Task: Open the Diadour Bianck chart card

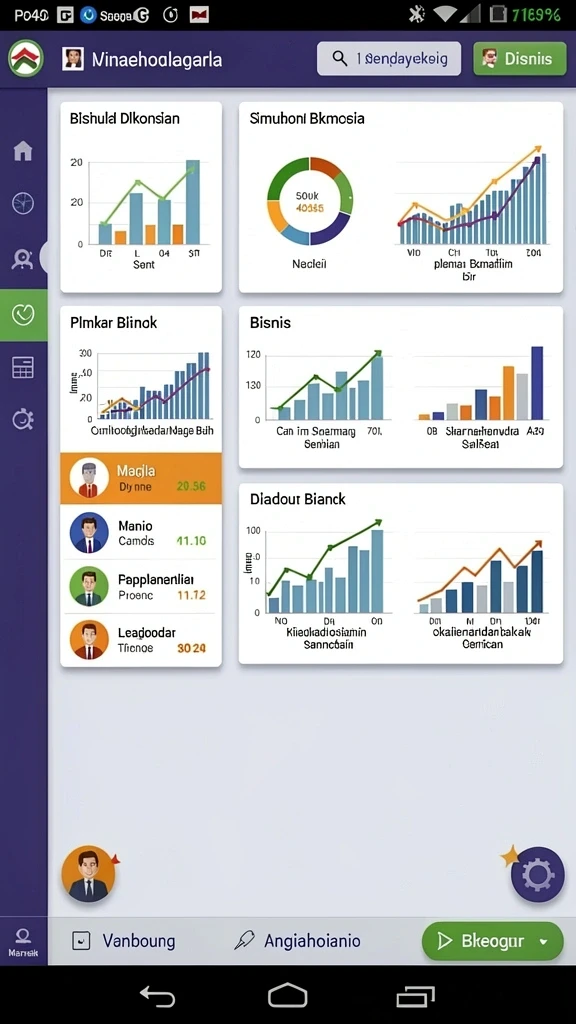Action: click(401, 573)
